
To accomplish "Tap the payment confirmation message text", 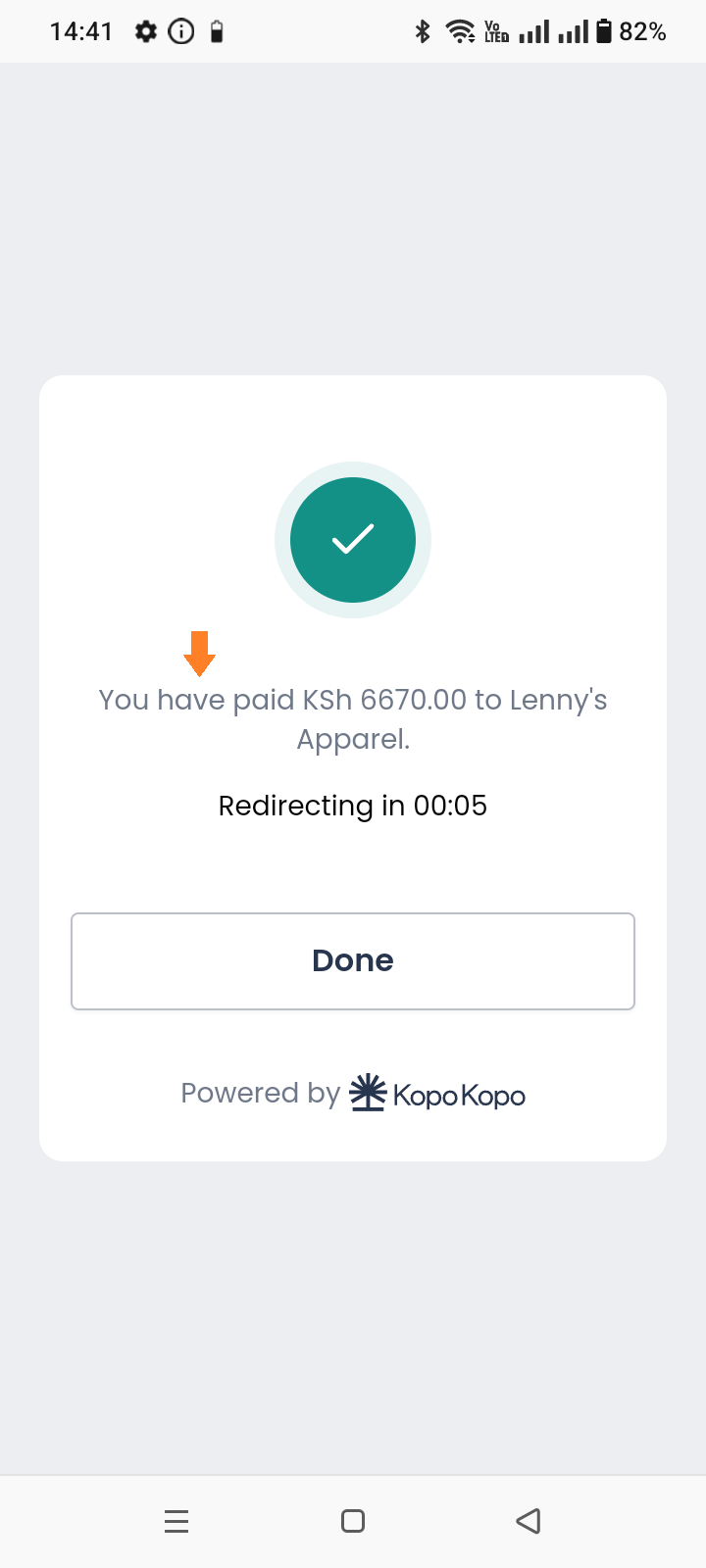I will click(353, 718).
